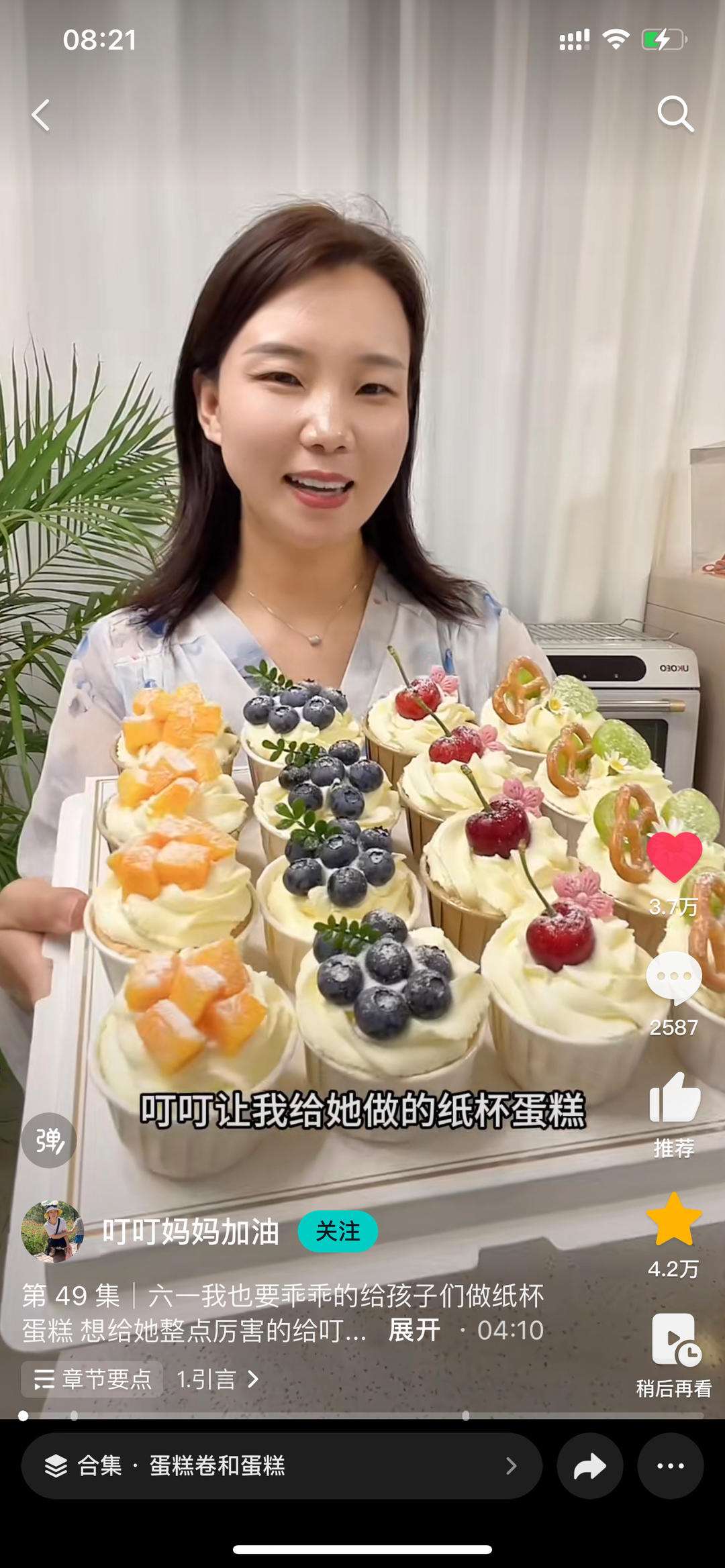This screenshot has height=1568, width=725.
Task: Open the comments bubble icon
Action: tap(674, 979)
